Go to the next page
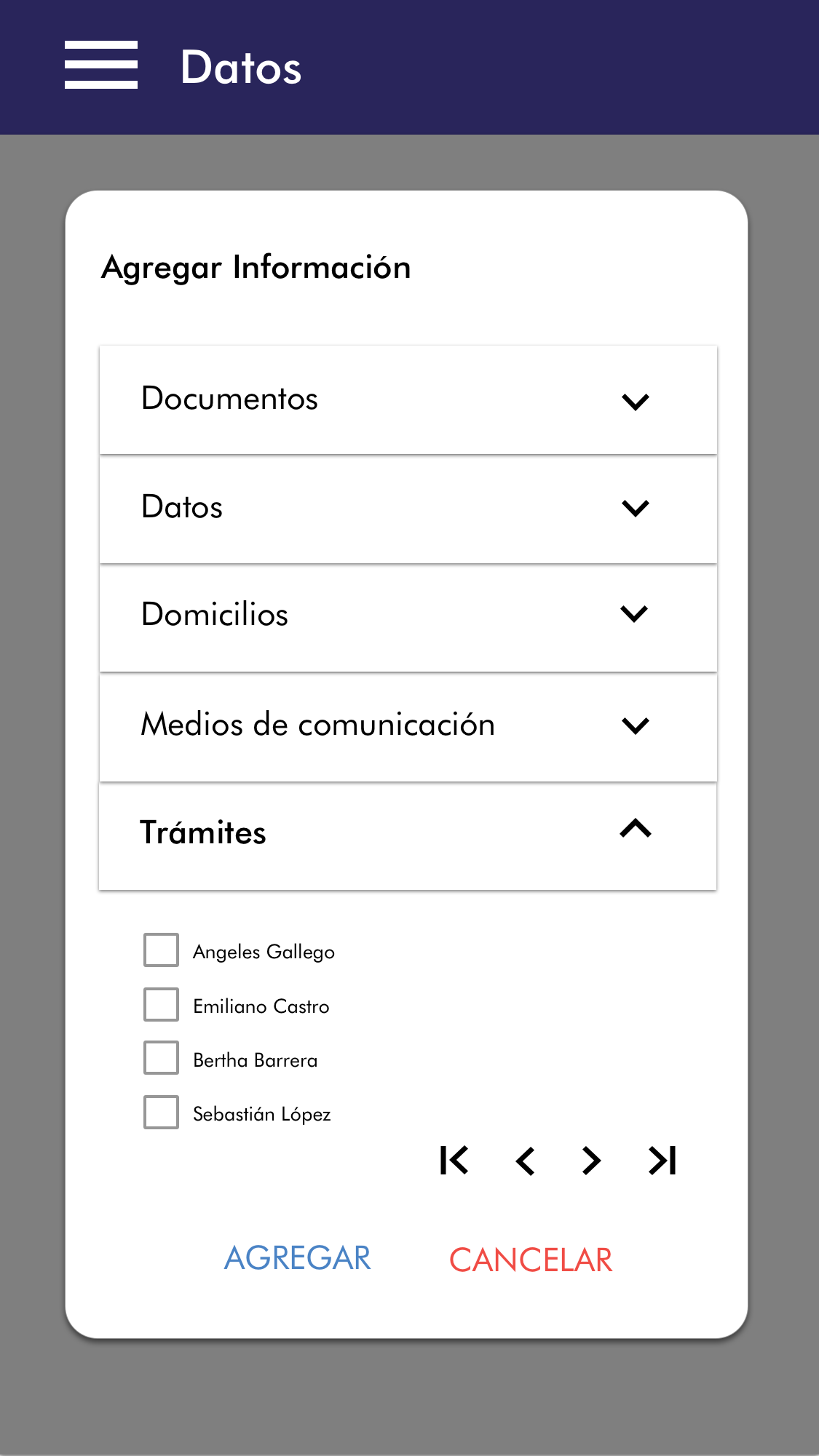Viewport: 819px width, 1456px height. tap(591, 1161)
